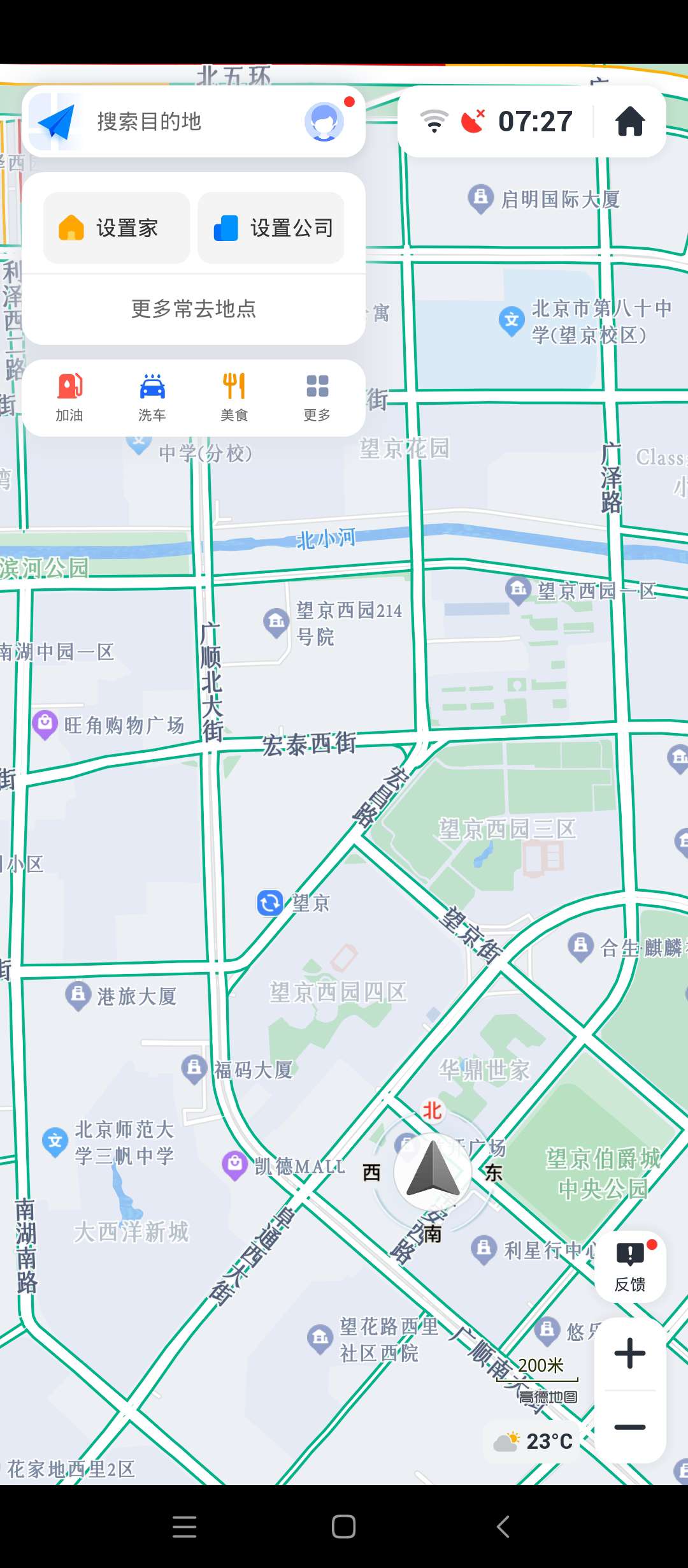
Task: Select 望京 metro station marker
Action: coord(270,903)
